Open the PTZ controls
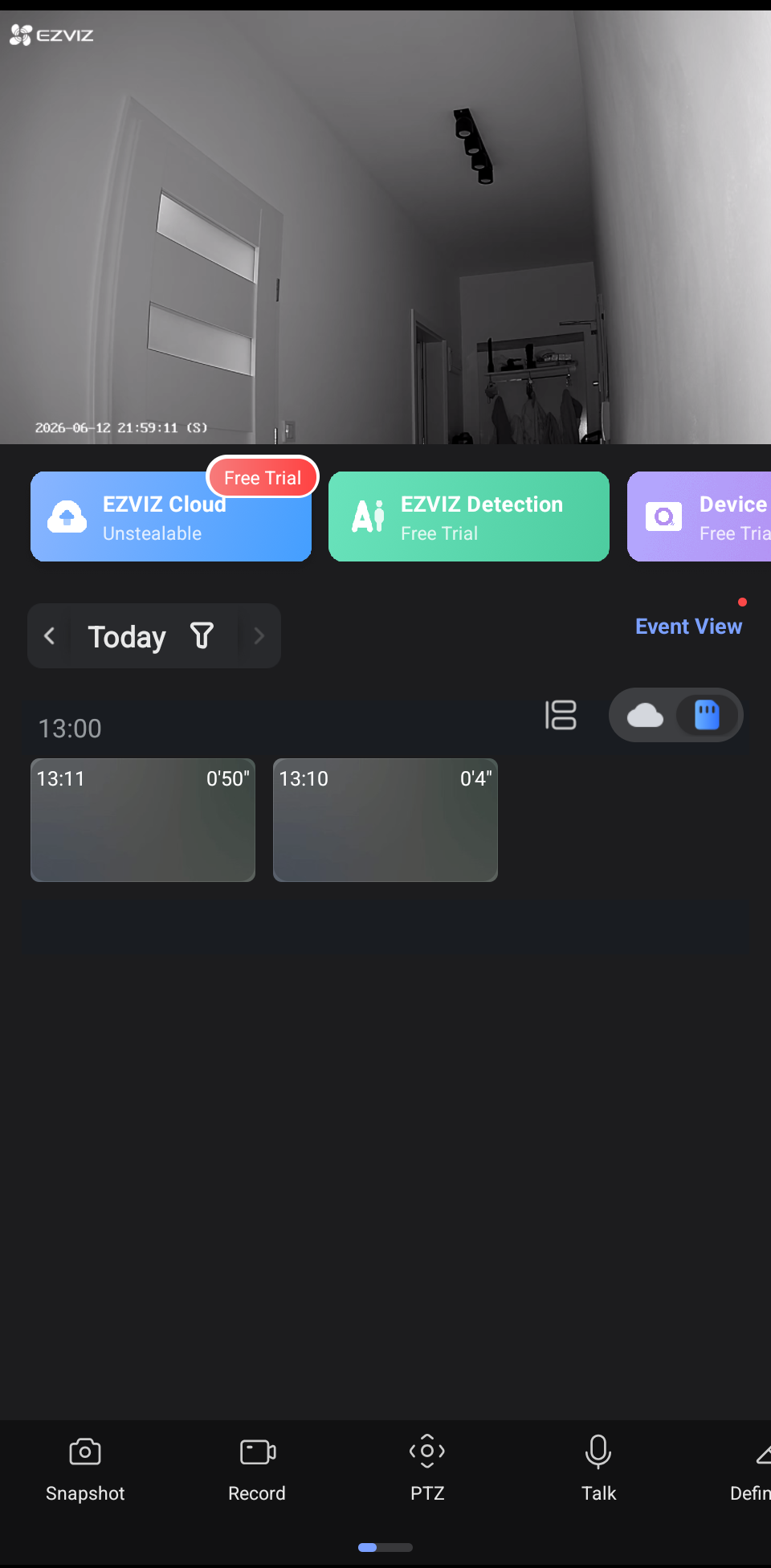 (x=427, y=1469)
